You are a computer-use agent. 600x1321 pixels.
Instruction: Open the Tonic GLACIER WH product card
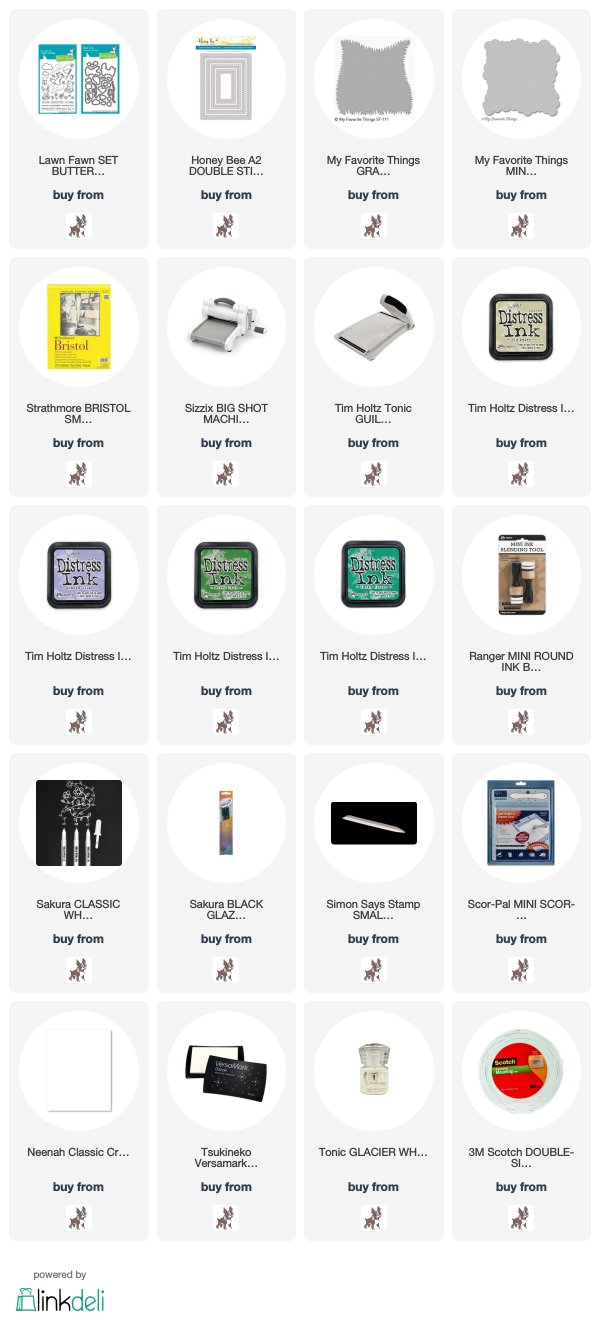tap(373, 1121)
